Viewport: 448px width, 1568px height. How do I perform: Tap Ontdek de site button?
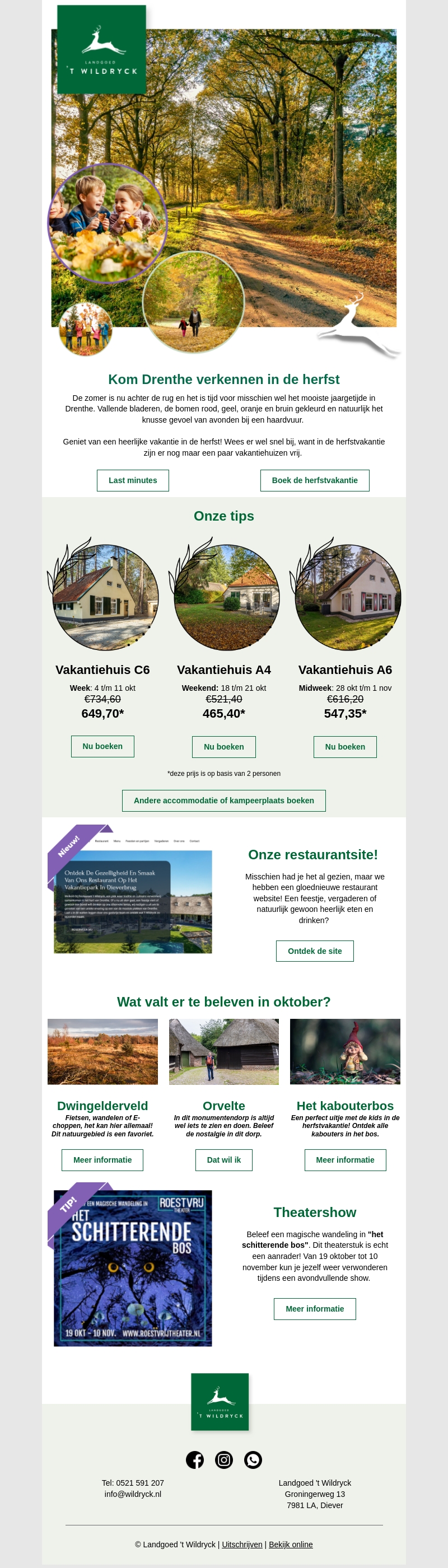314,951
